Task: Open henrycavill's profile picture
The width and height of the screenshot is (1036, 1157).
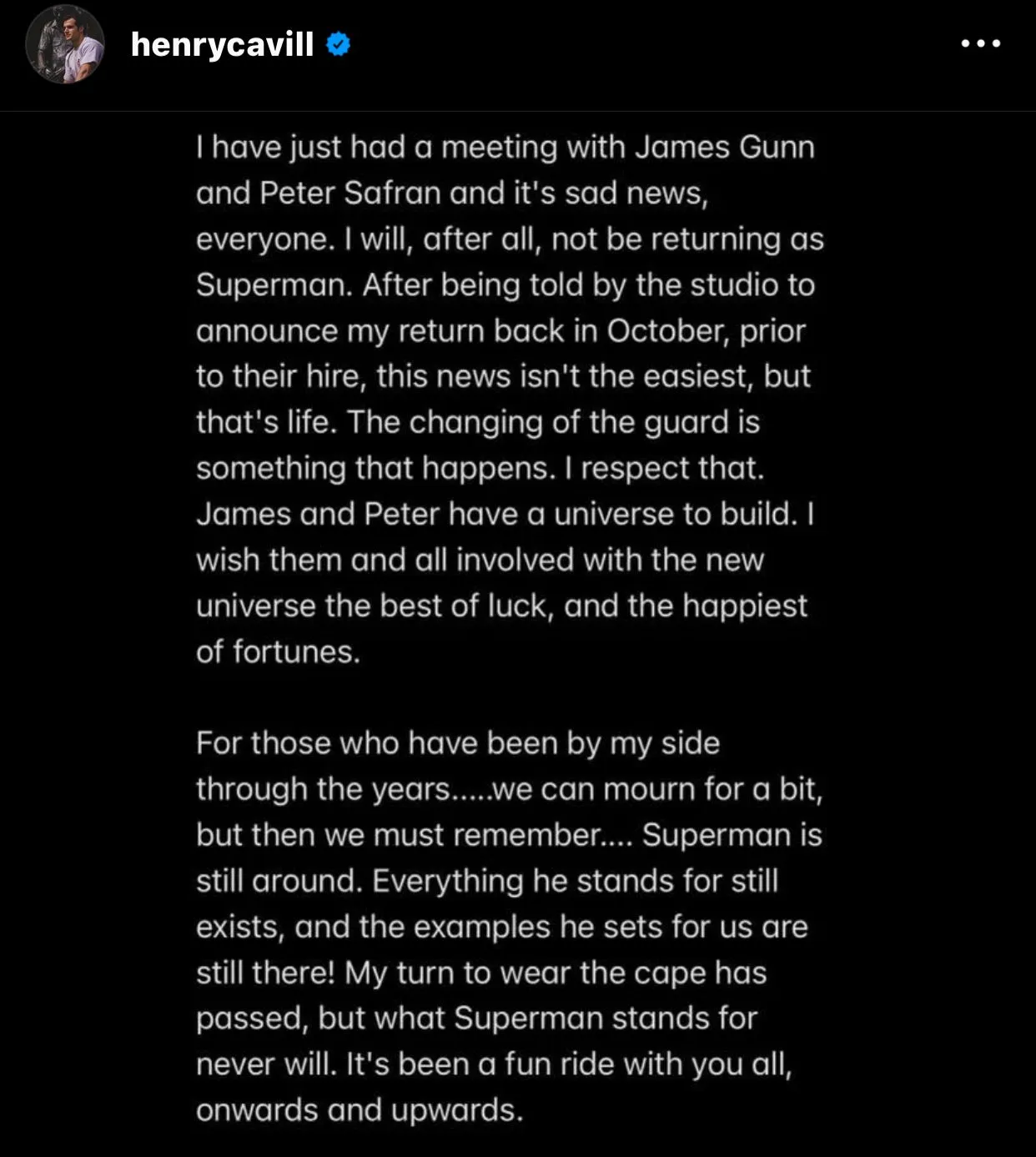Action: pos(65,44)
